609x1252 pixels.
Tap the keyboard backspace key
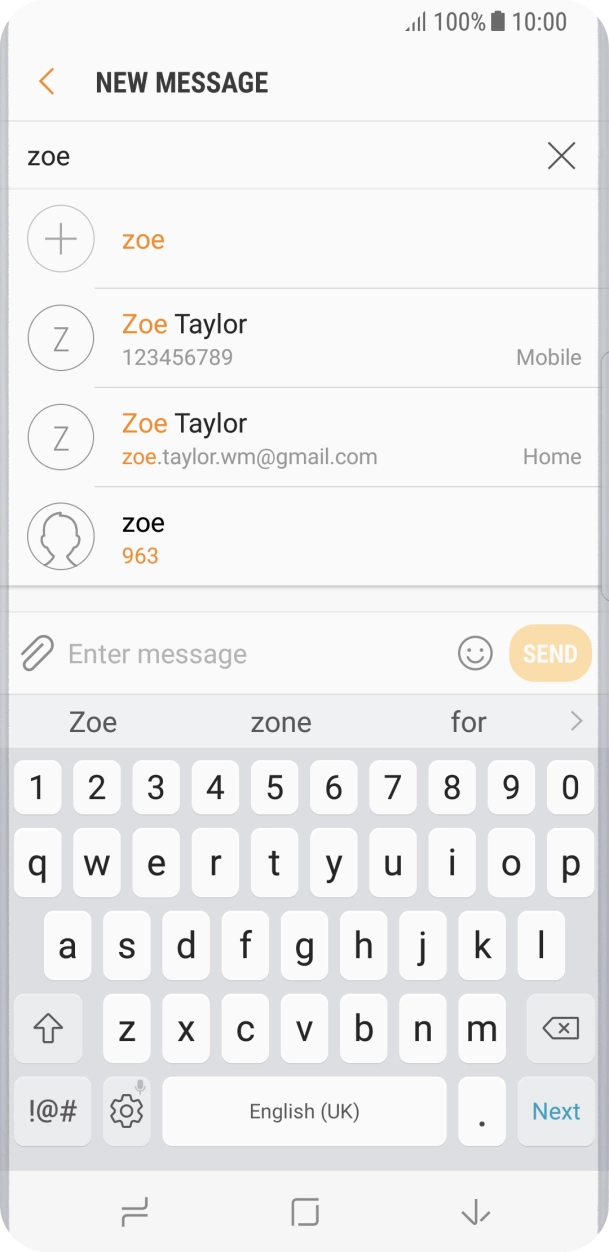click(x=561, y=1028)
